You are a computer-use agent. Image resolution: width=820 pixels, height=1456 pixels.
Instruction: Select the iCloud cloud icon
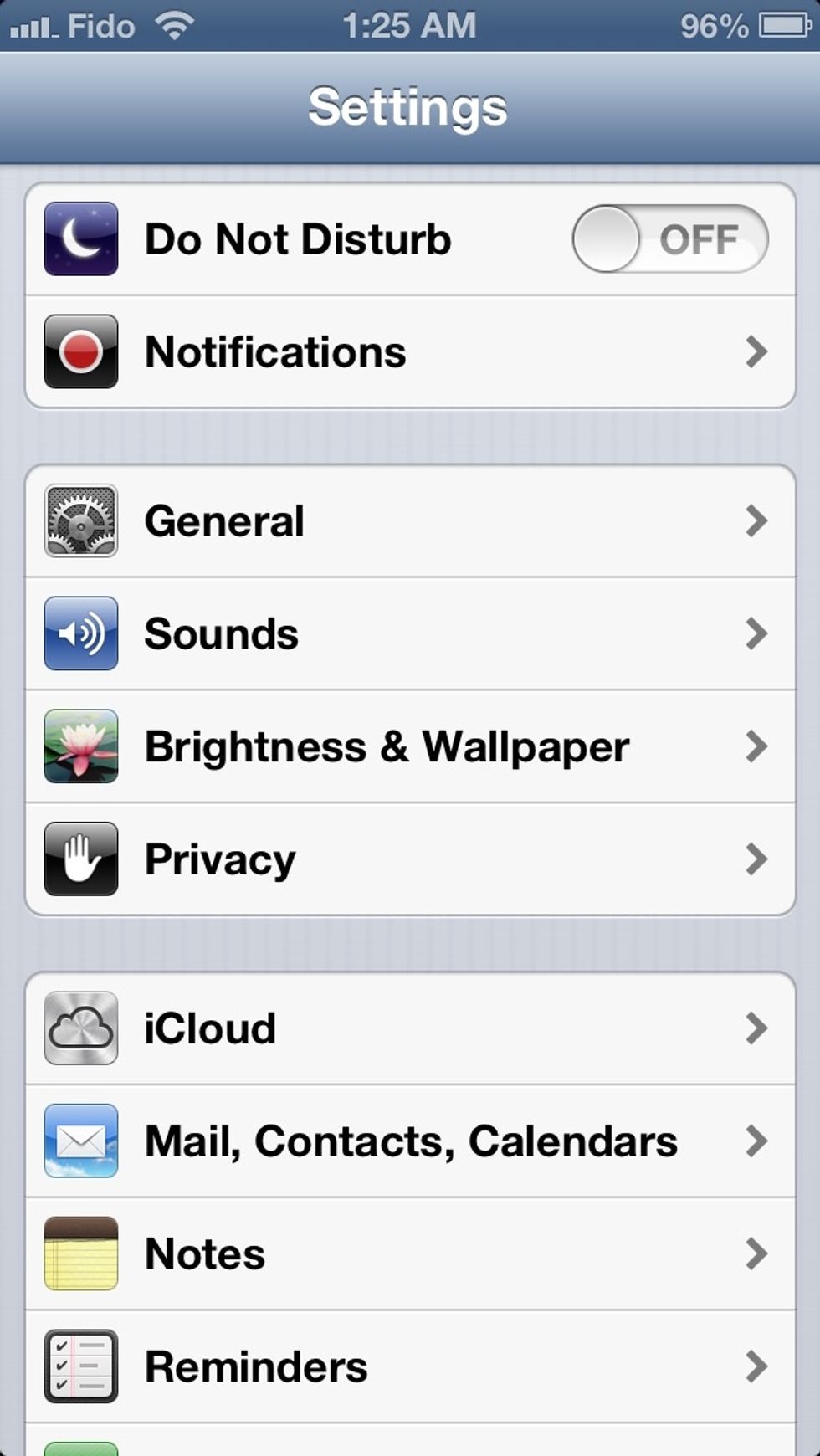[x=81, y=1028]
